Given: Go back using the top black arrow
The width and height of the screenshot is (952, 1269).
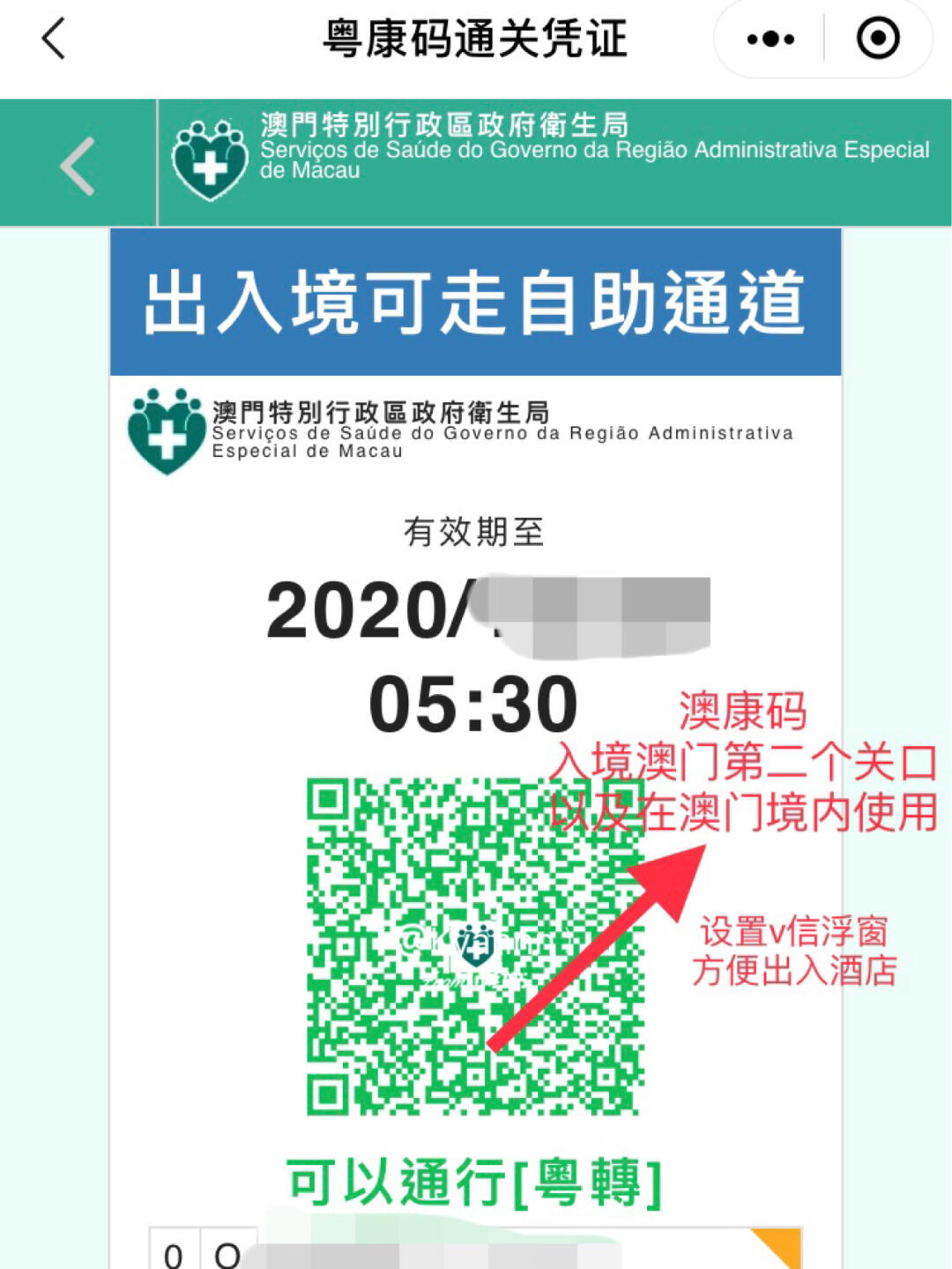Looking at the screenshot, I should (54, 40).
